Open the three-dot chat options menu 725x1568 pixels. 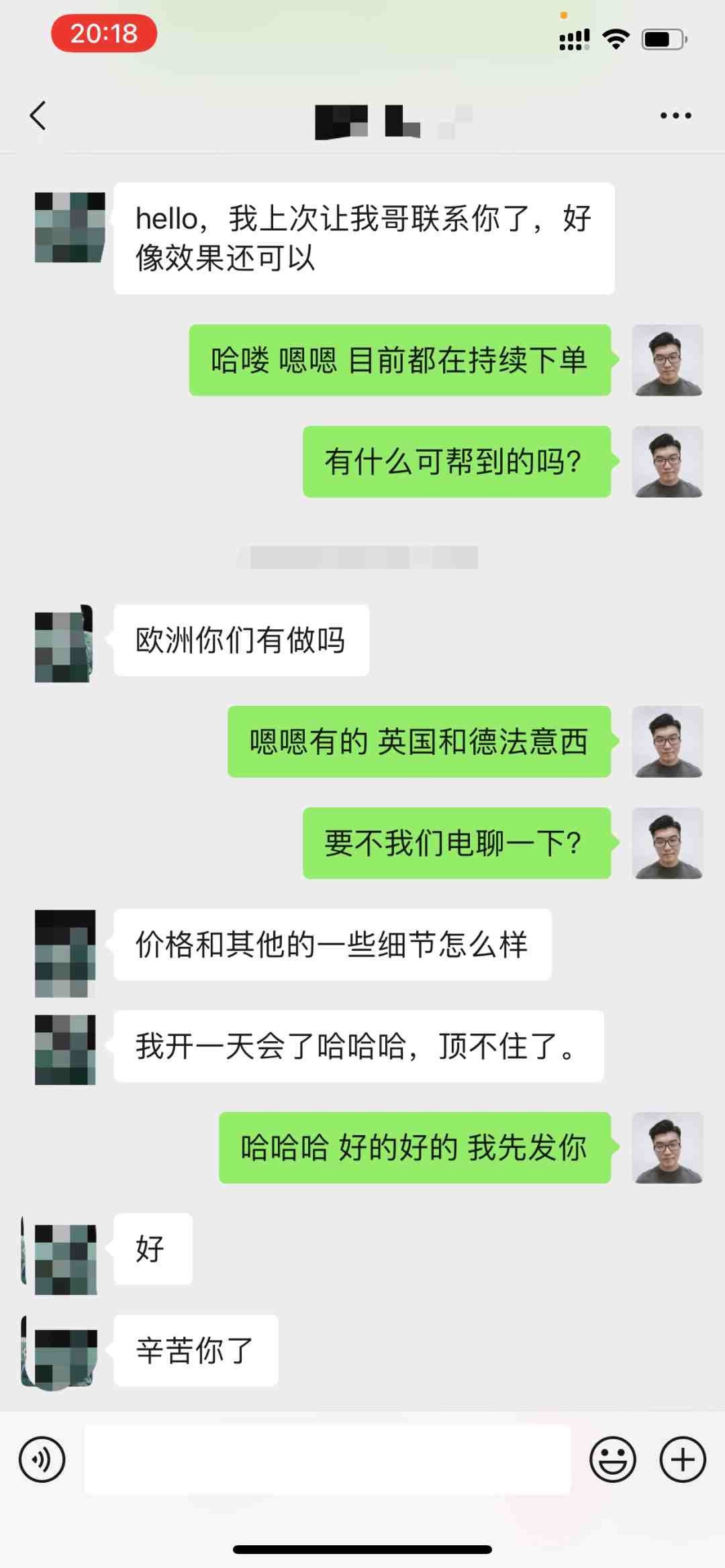(675, 115)
